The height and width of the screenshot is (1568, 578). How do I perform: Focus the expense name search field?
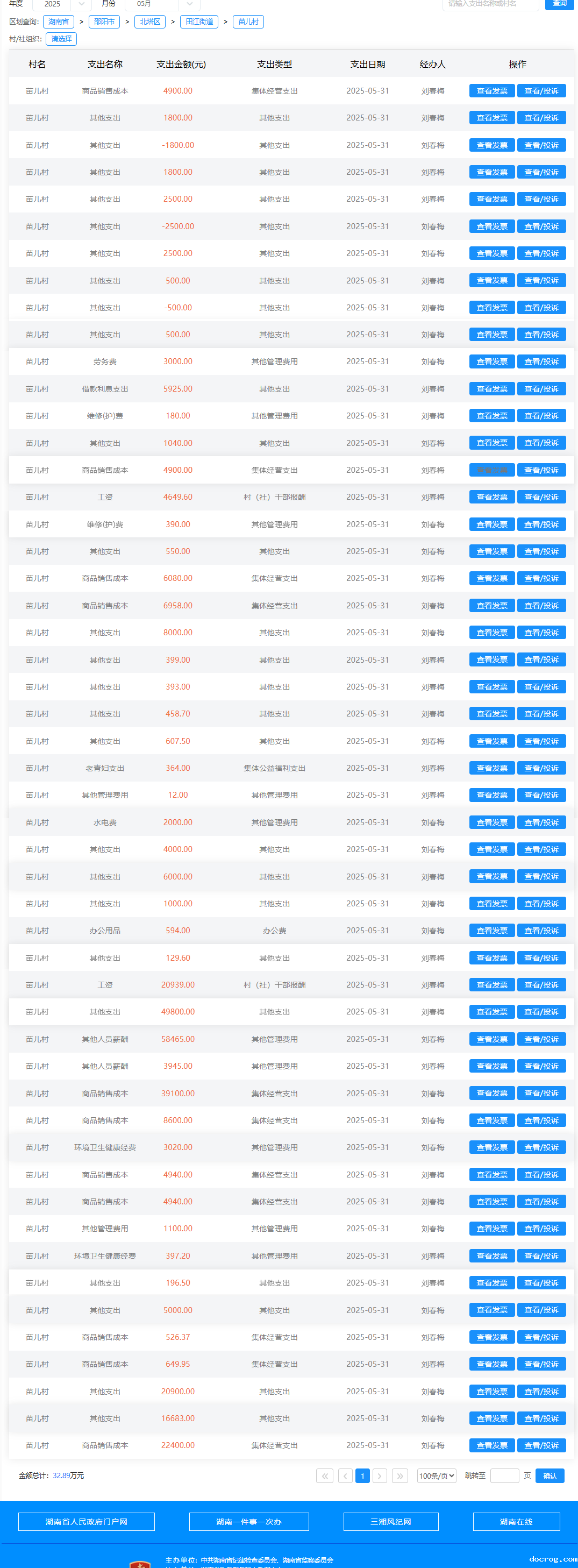click(490, 4)
